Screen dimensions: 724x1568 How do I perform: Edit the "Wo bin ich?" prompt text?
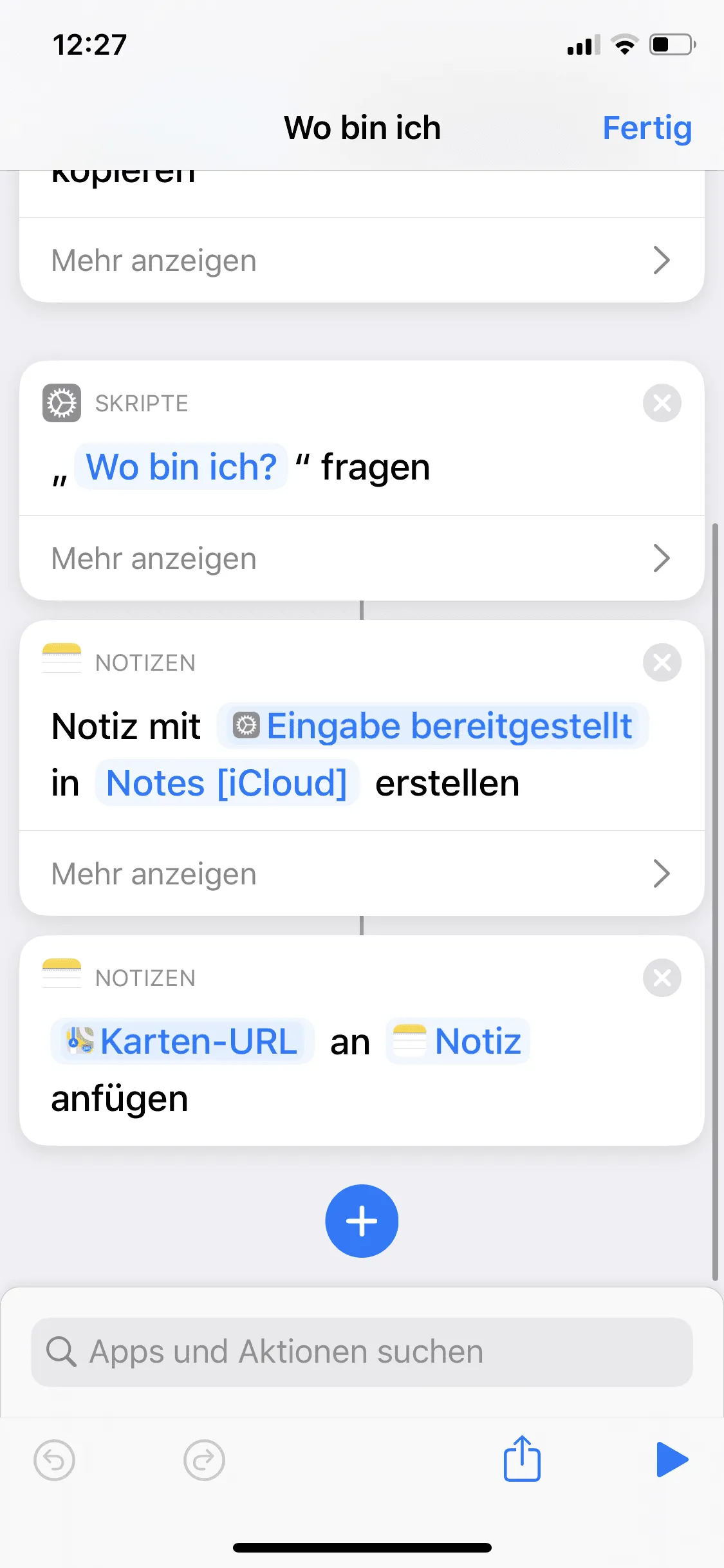coord(181,467)
